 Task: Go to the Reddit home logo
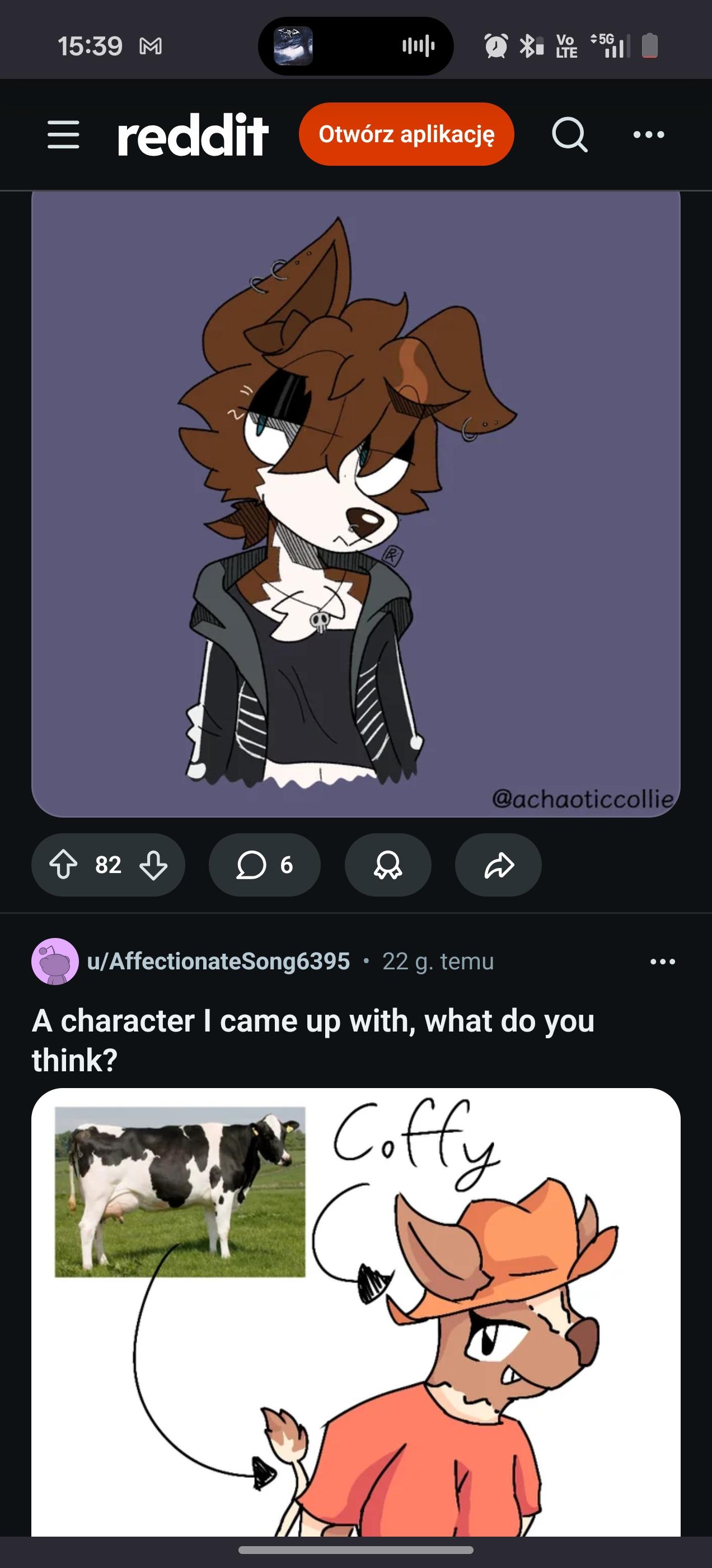[193, 134]
